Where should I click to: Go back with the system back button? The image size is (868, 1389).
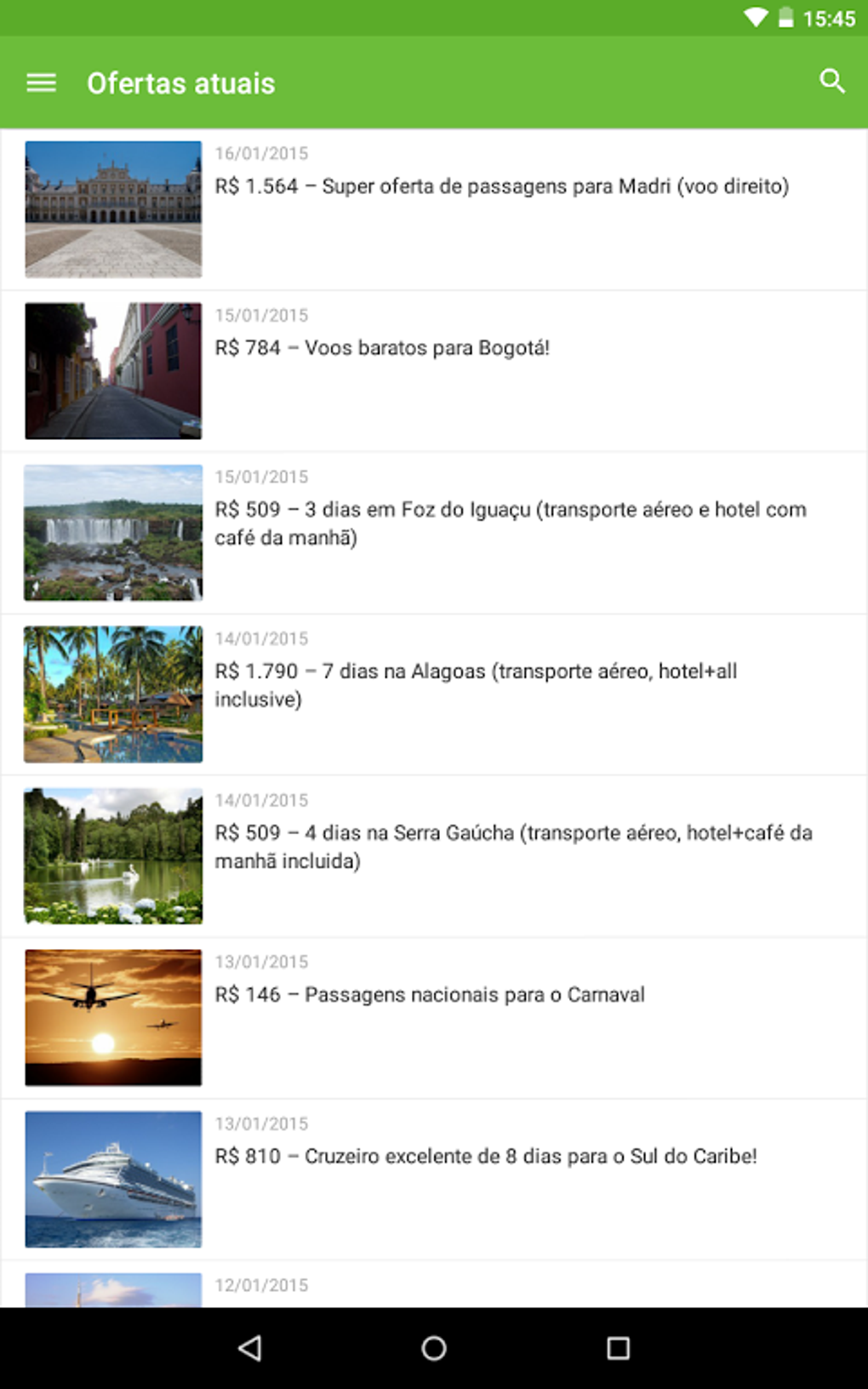click(250, 1348)
